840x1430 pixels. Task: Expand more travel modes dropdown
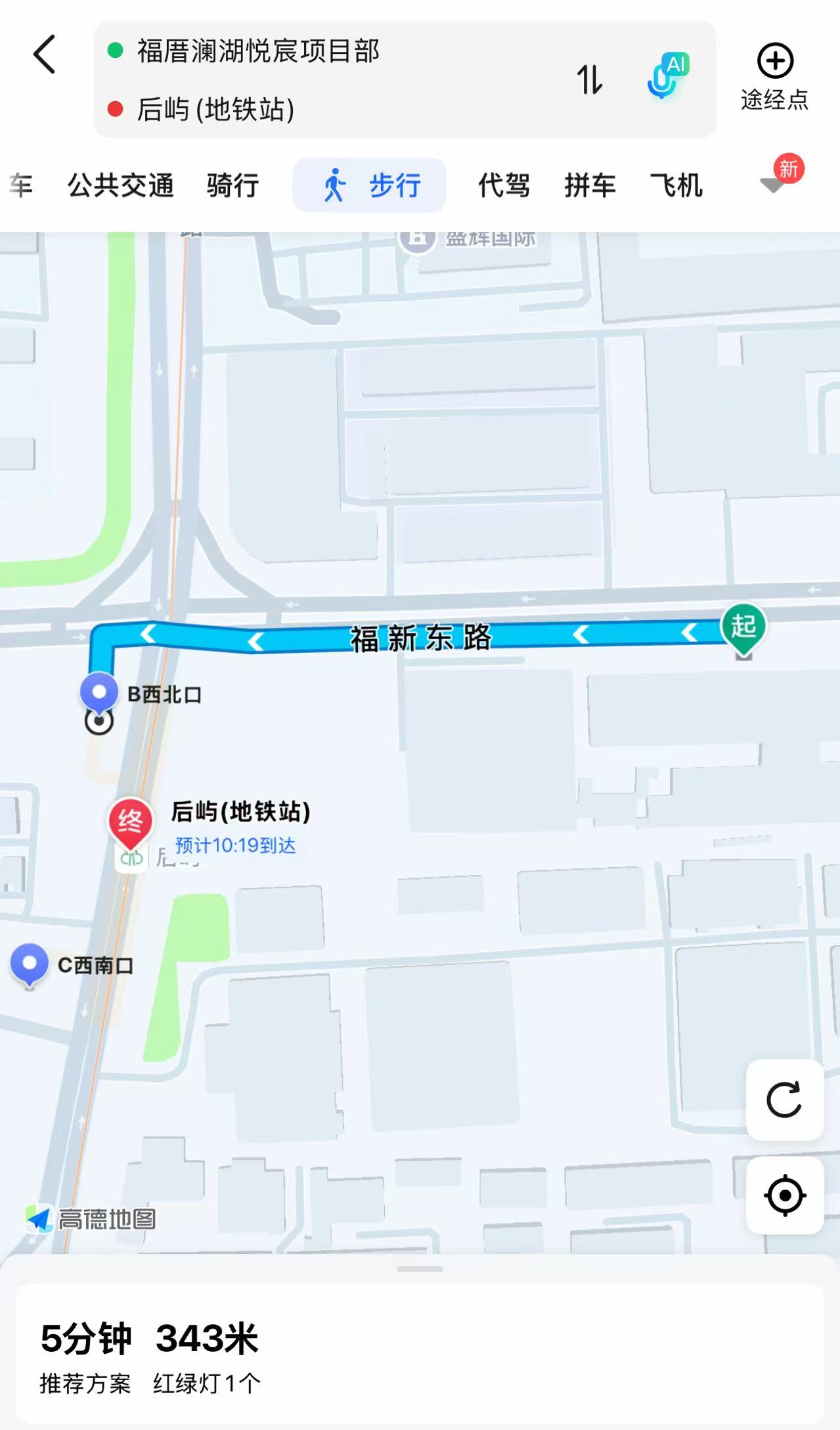click(772, 185)
